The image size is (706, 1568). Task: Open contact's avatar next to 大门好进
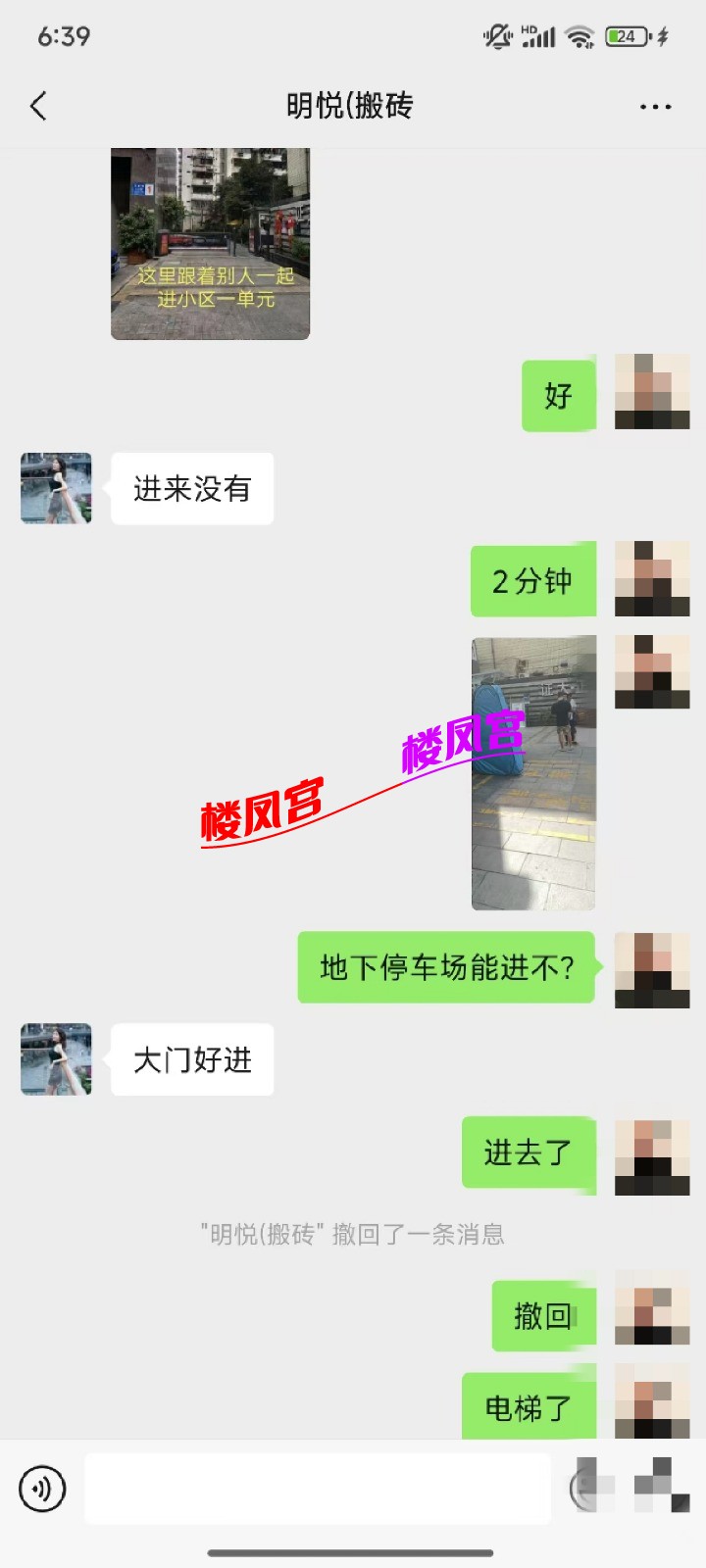pyautogui.click(x=56, y=1059)
